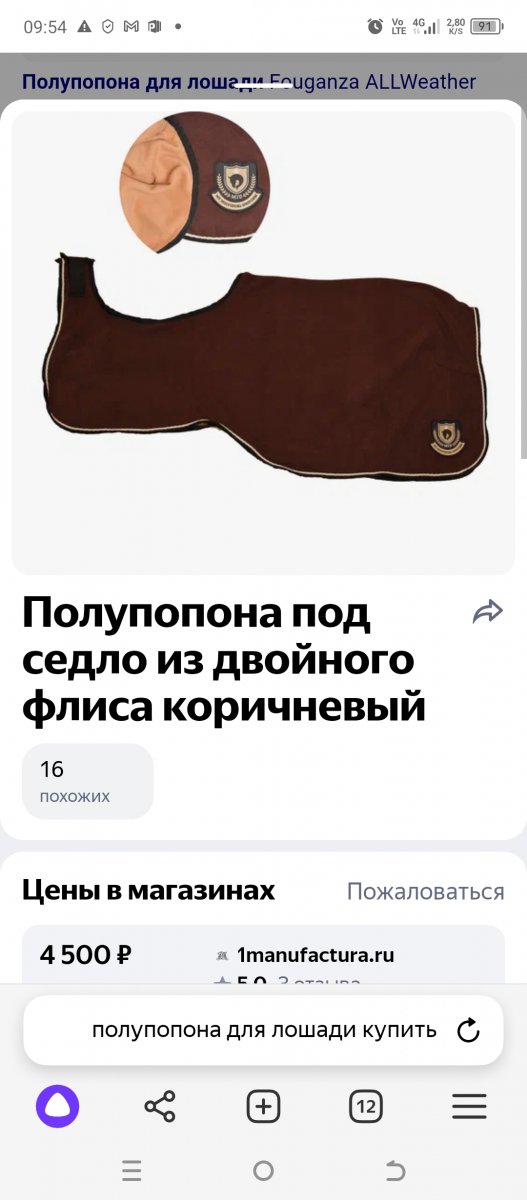Tap the search query address bar

[x=264, y=1030]
